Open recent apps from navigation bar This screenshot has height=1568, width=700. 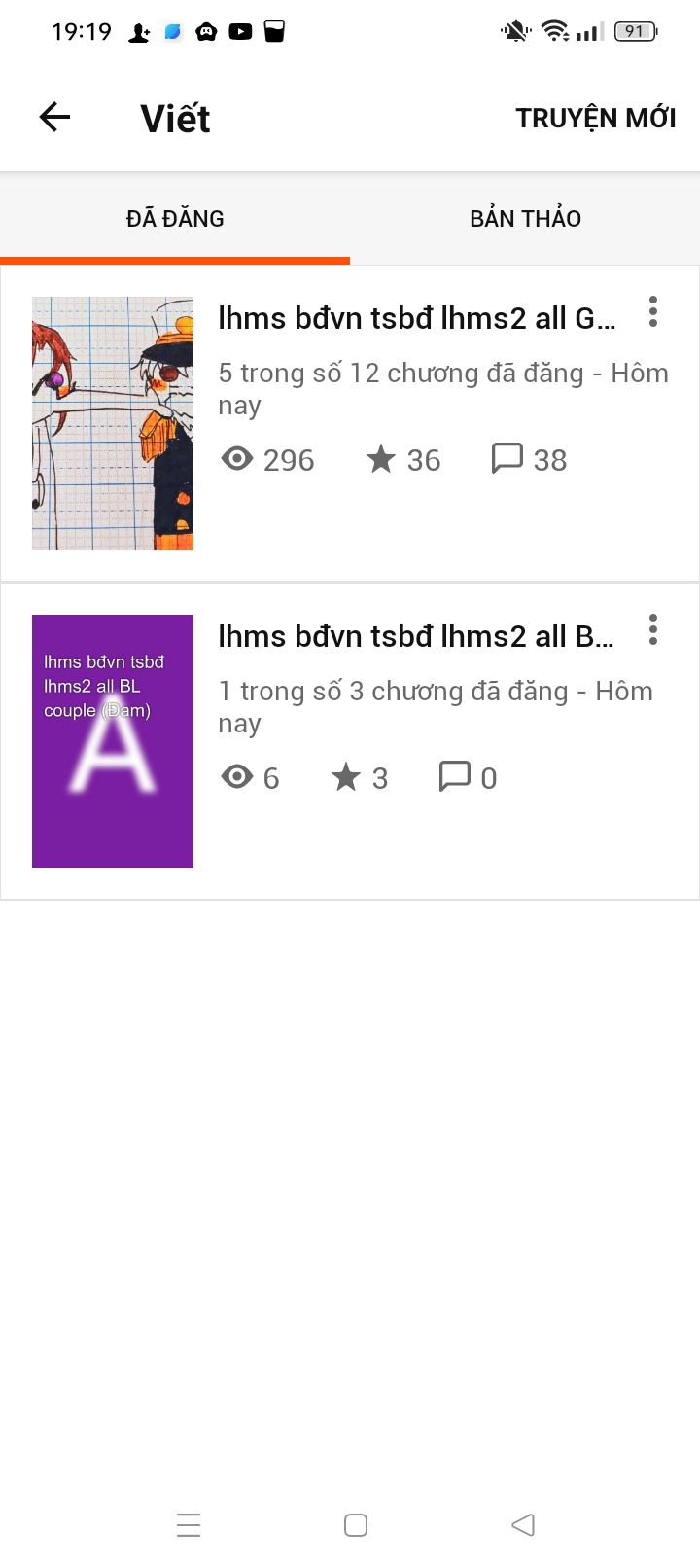coord(189,1524)
